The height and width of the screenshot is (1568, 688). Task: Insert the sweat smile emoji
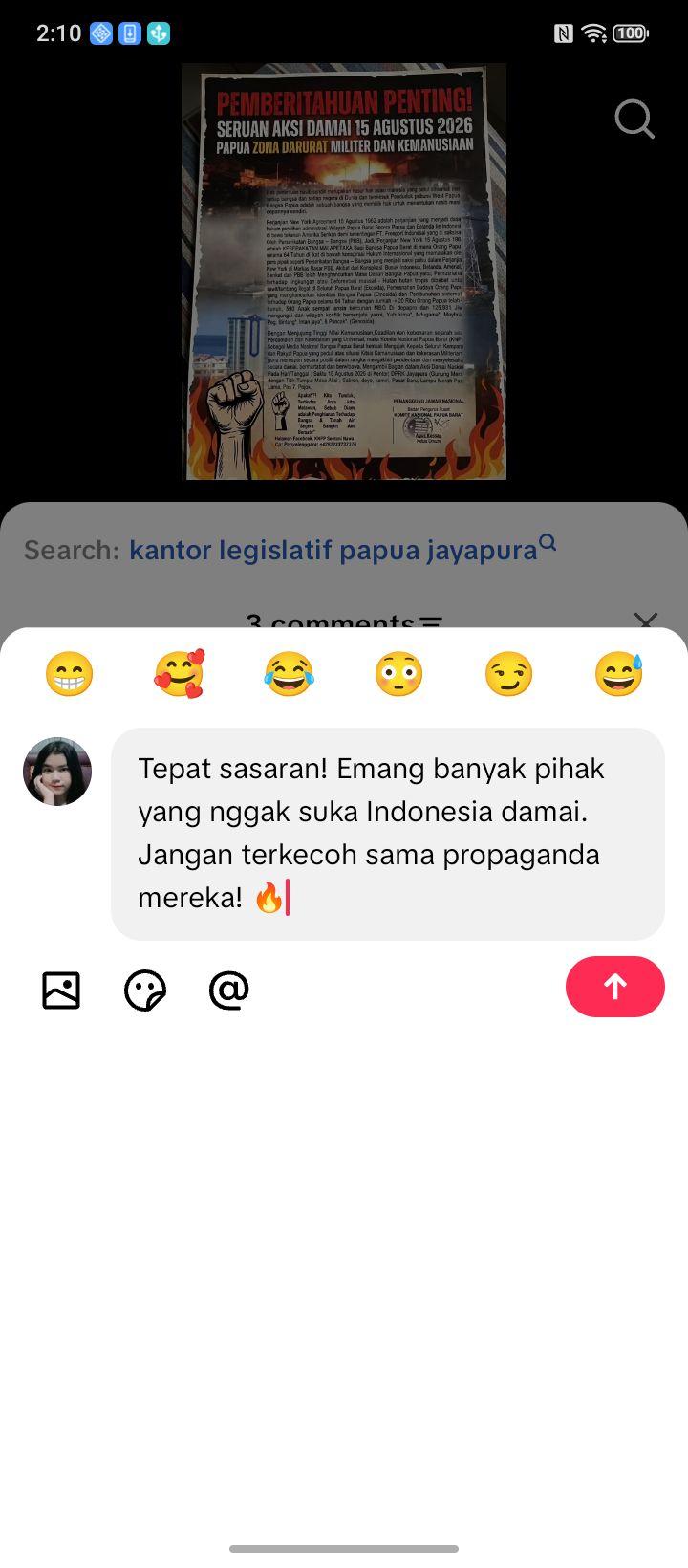(x=618, y=674)
